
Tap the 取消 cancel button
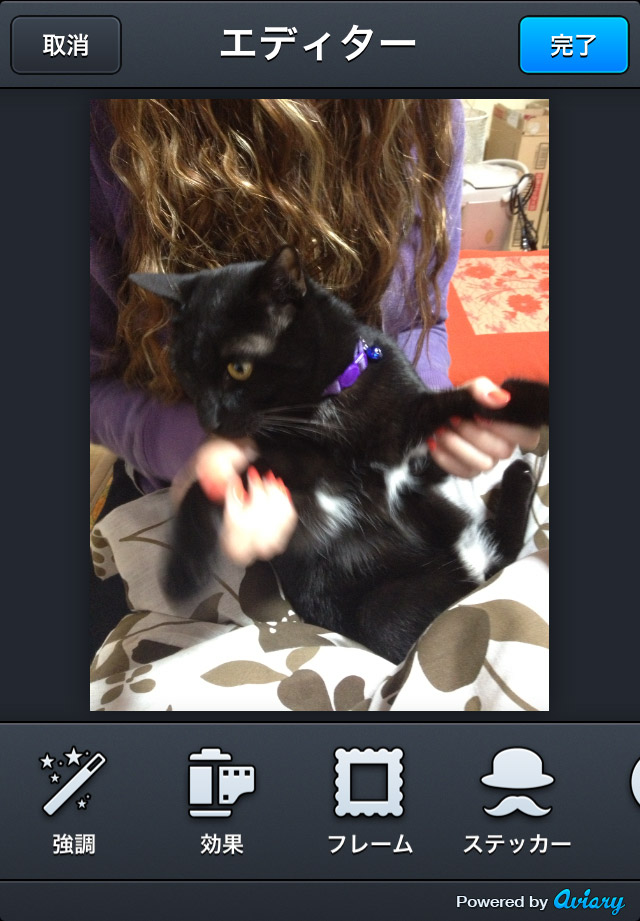(66, 45)
